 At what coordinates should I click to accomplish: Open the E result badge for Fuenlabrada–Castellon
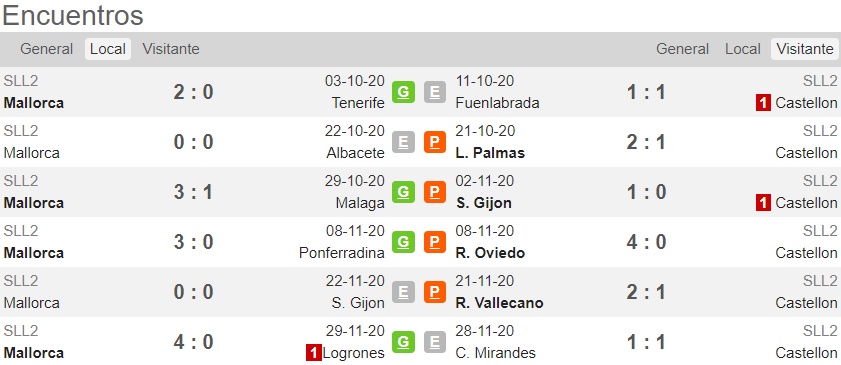(434, 92)
